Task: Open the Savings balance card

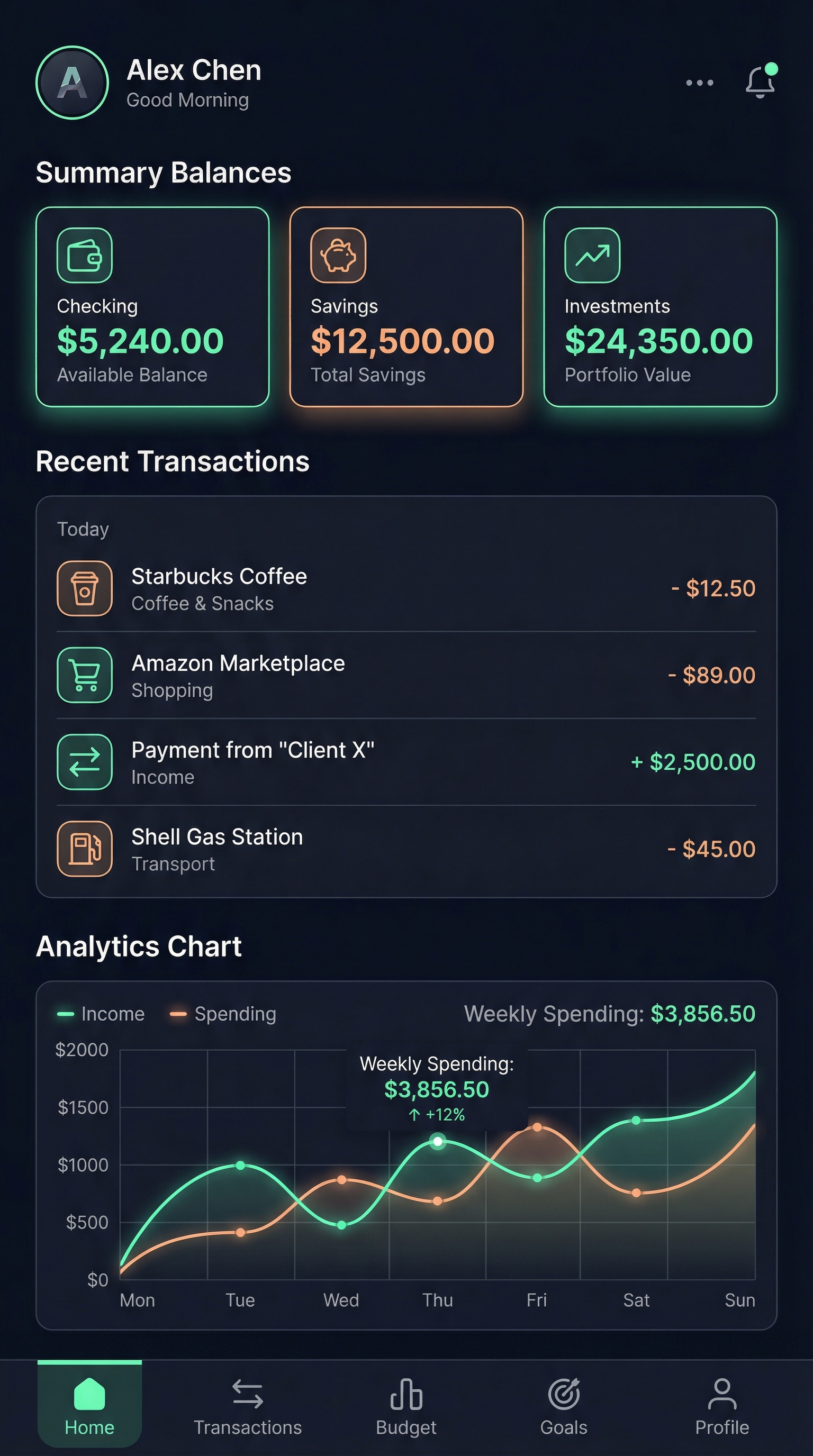Action: click(x=406, y=306)
